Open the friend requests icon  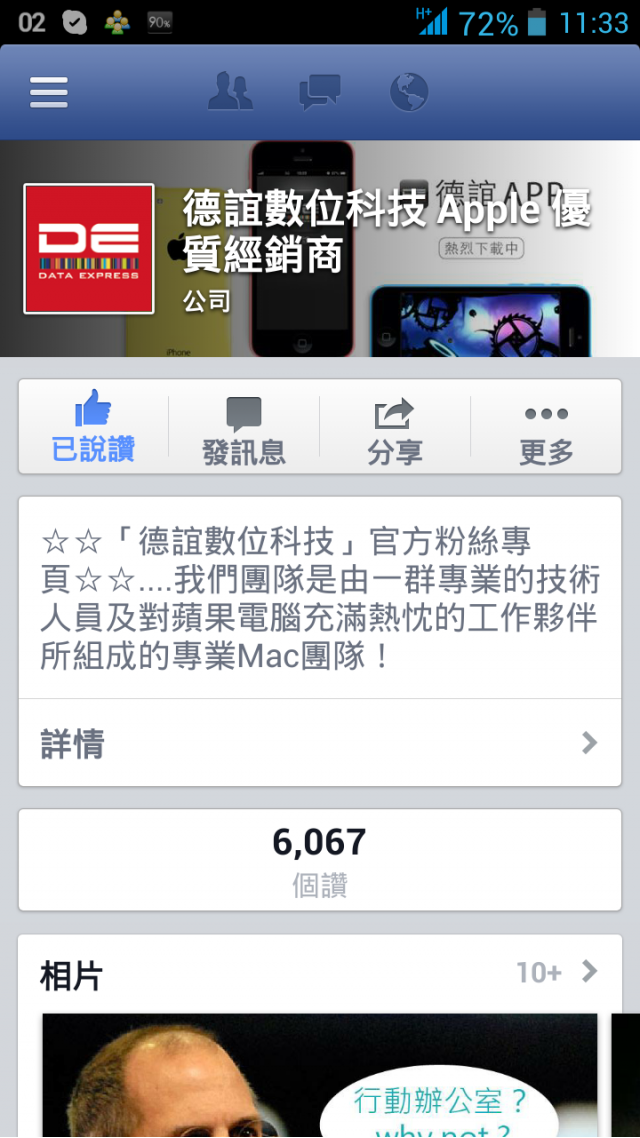(x=229, y=92)
